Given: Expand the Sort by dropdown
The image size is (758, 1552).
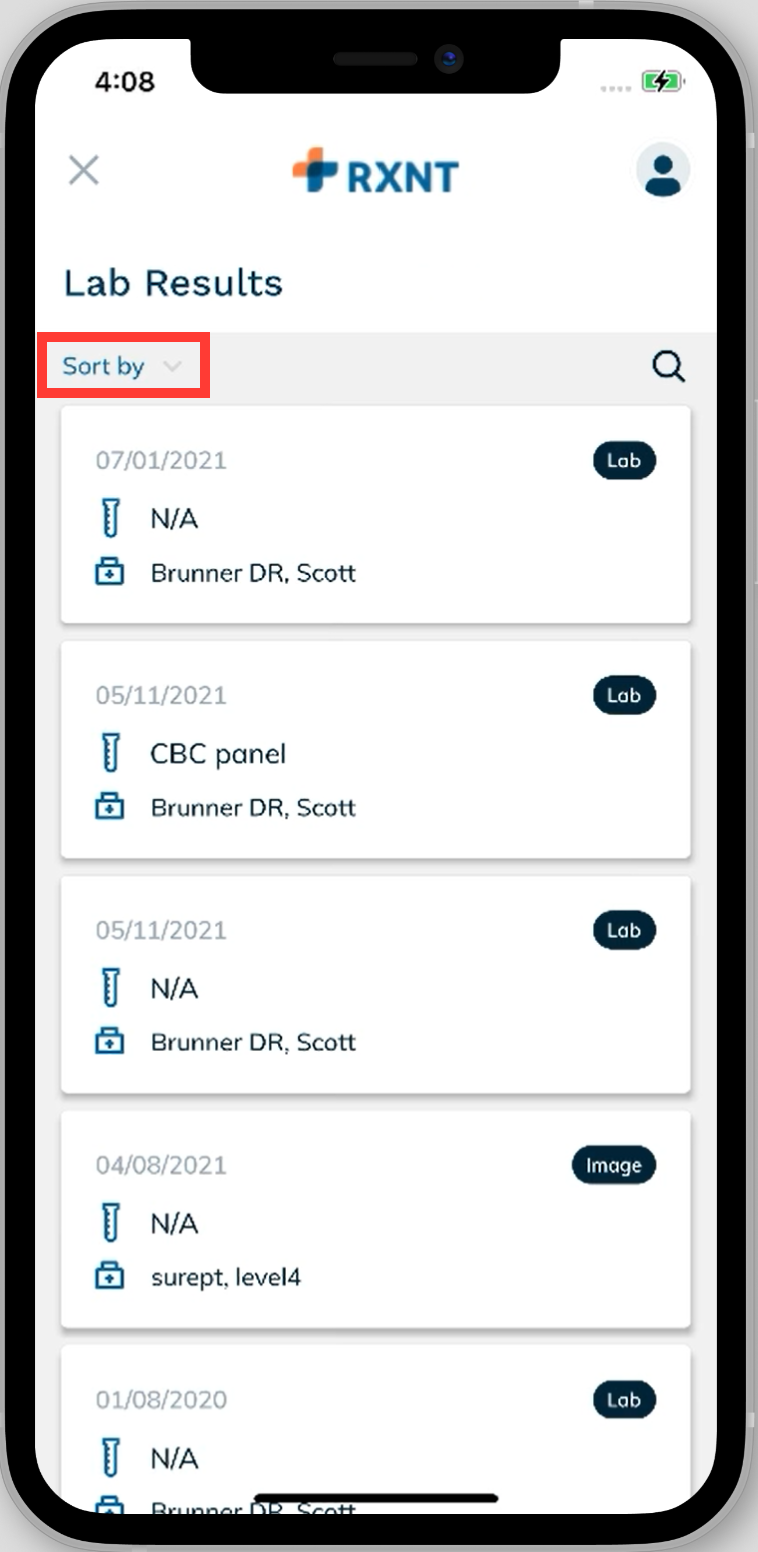Looking at the screenshot, I should (x=122, y=366).
